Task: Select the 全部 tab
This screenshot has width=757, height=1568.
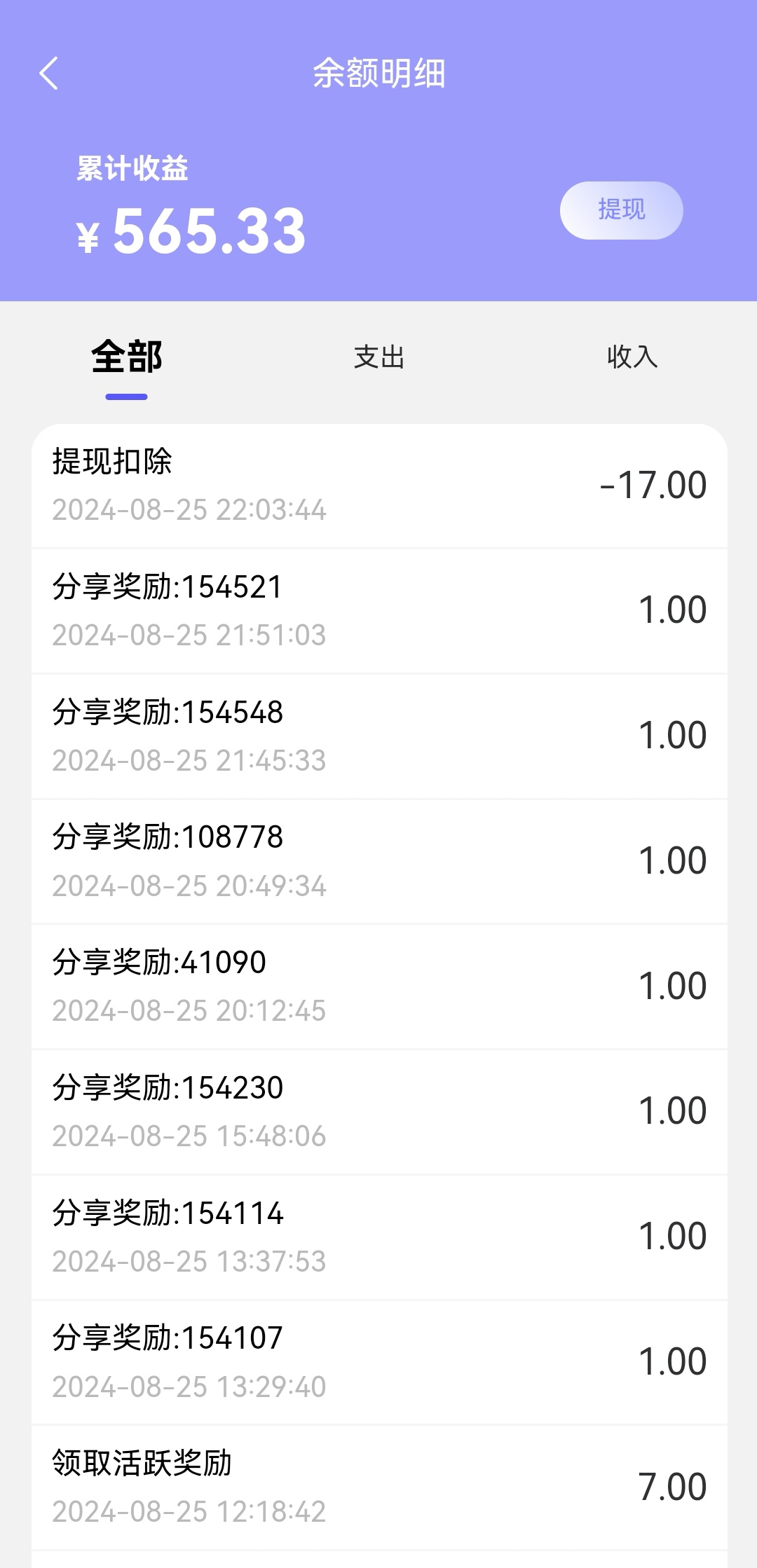Action: (x=127, y=357)
